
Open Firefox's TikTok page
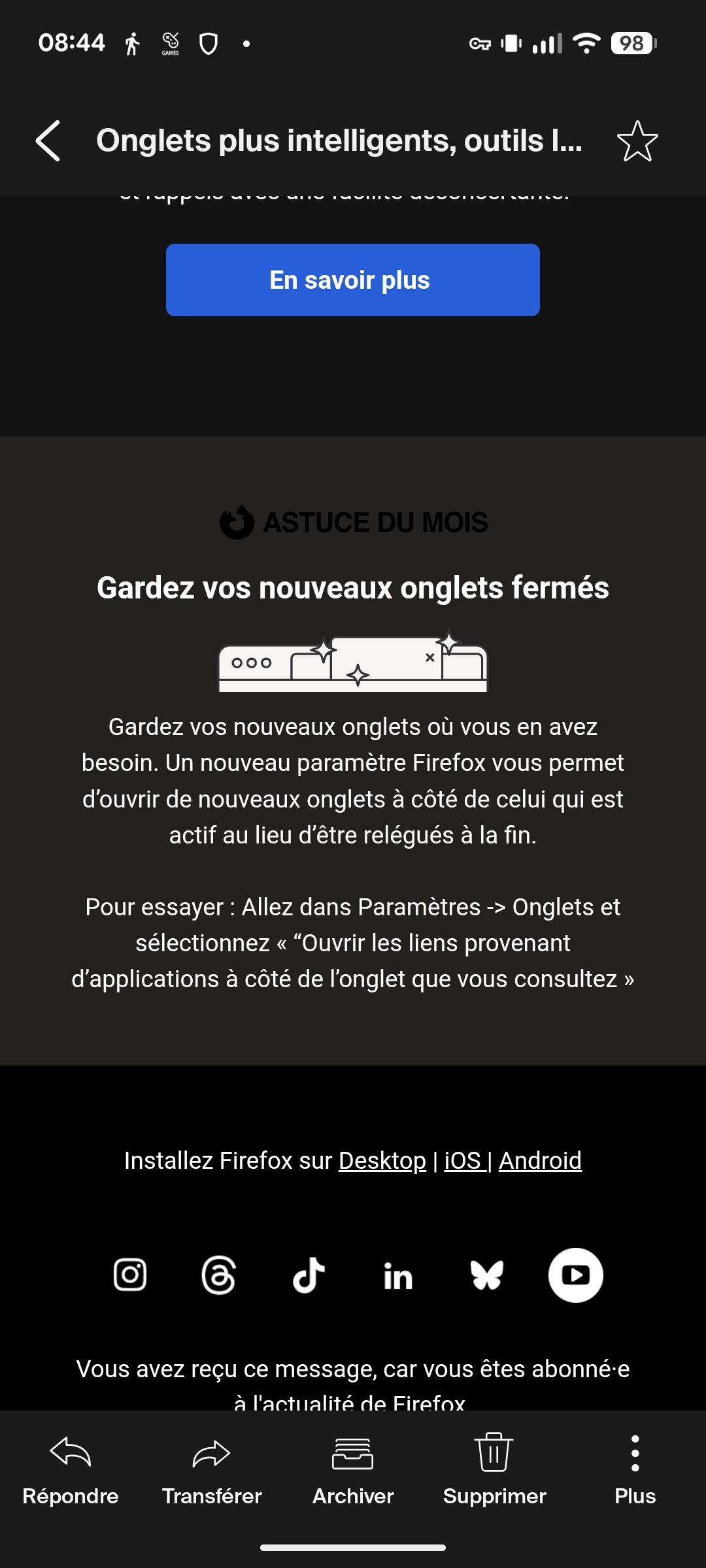[309, 1275]
